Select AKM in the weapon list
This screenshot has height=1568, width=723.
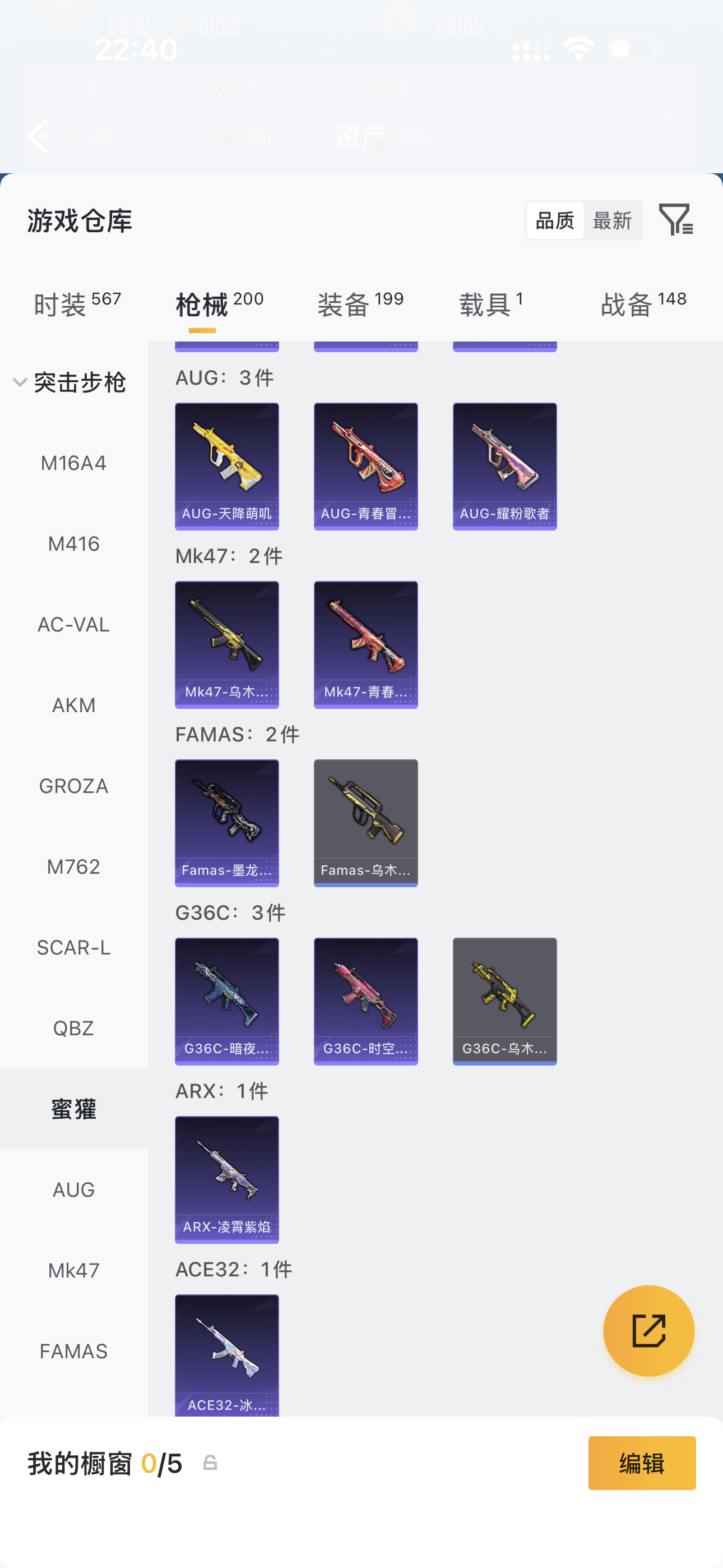[73, 705]
